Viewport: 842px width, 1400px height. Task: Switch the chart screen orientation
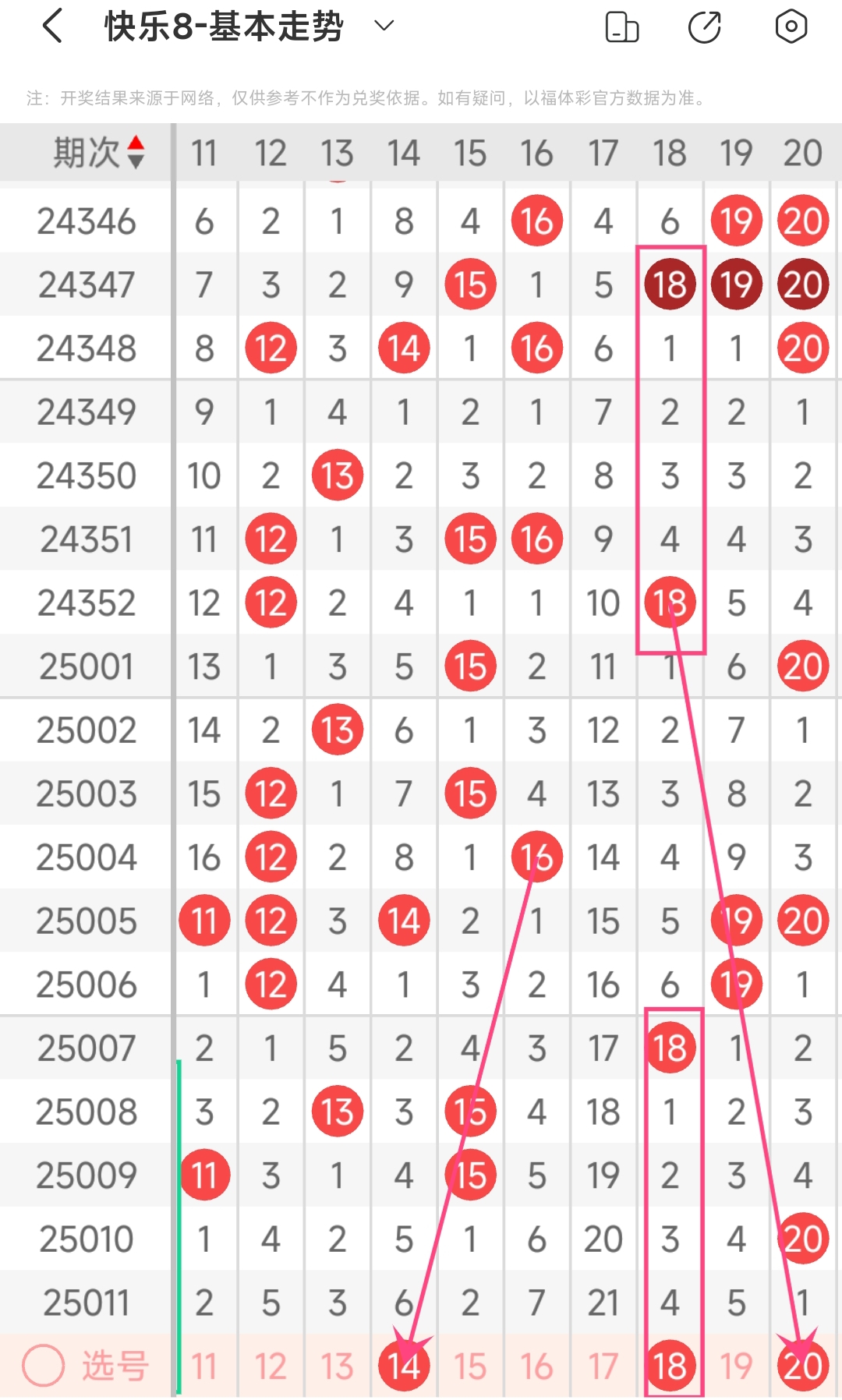(x=622, y=27)
